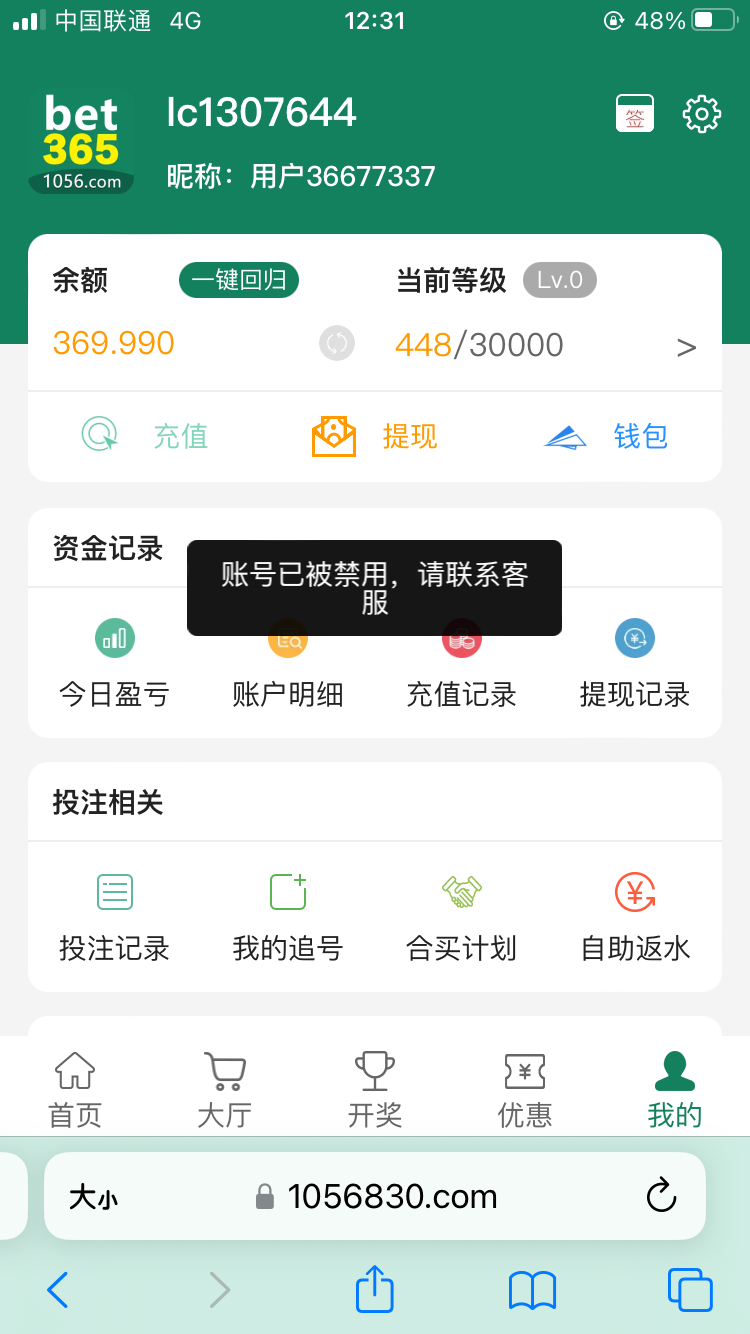The image size is (750, 1334).
Task: Open the daily sign-in calendar icon
Action: tap(635, 114)
